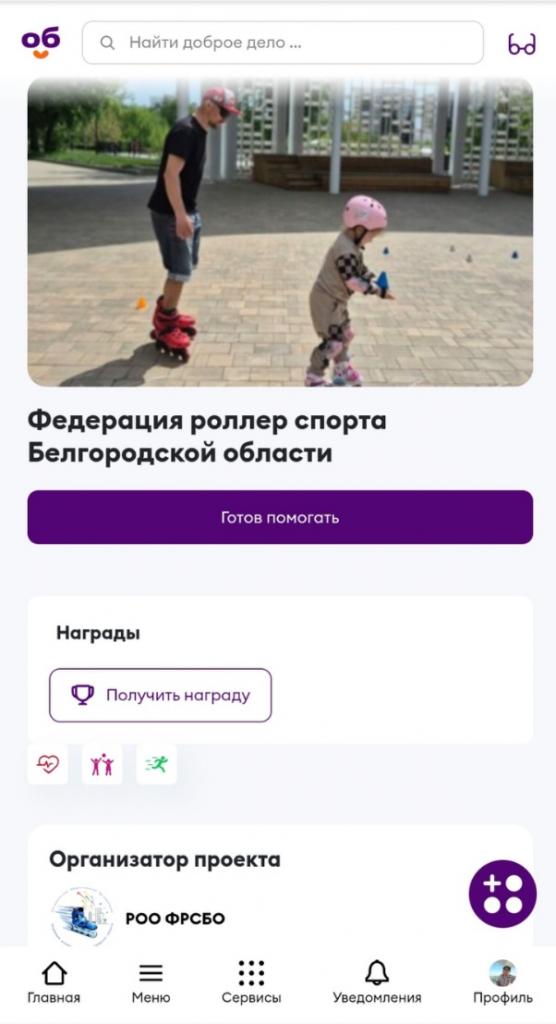The height and width of the screenshot is (1024, 556).
Task: Open Уведомления notifications tab
Action: click(x=377, y=982)
